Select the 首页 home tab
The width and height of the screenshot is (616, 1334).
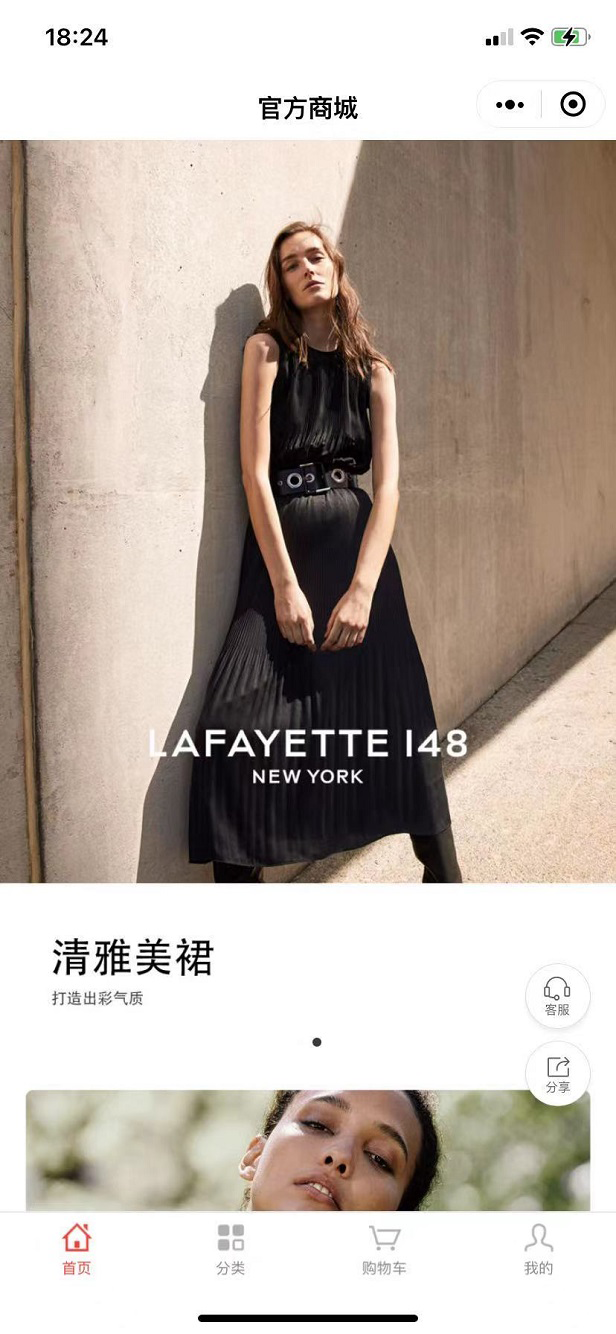[x=77, y=1249]
